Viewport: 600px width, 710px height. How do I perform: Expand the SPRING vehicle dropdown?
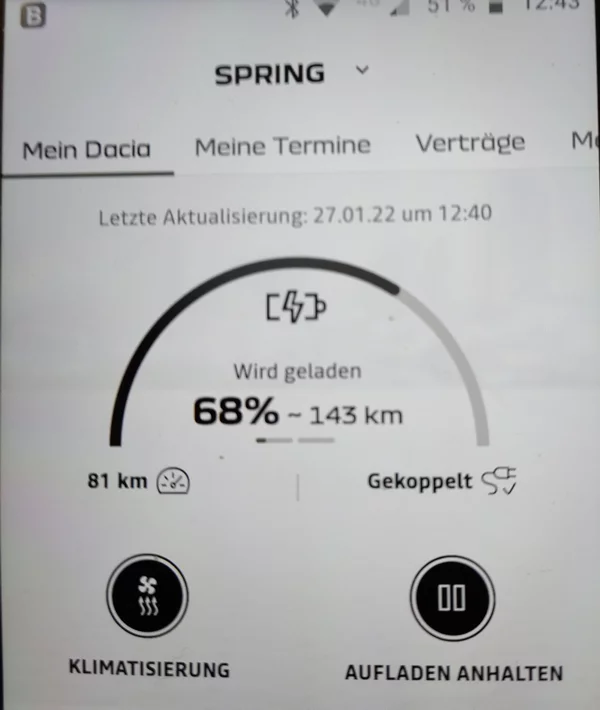pyautogui.click(x=361, y=71)
